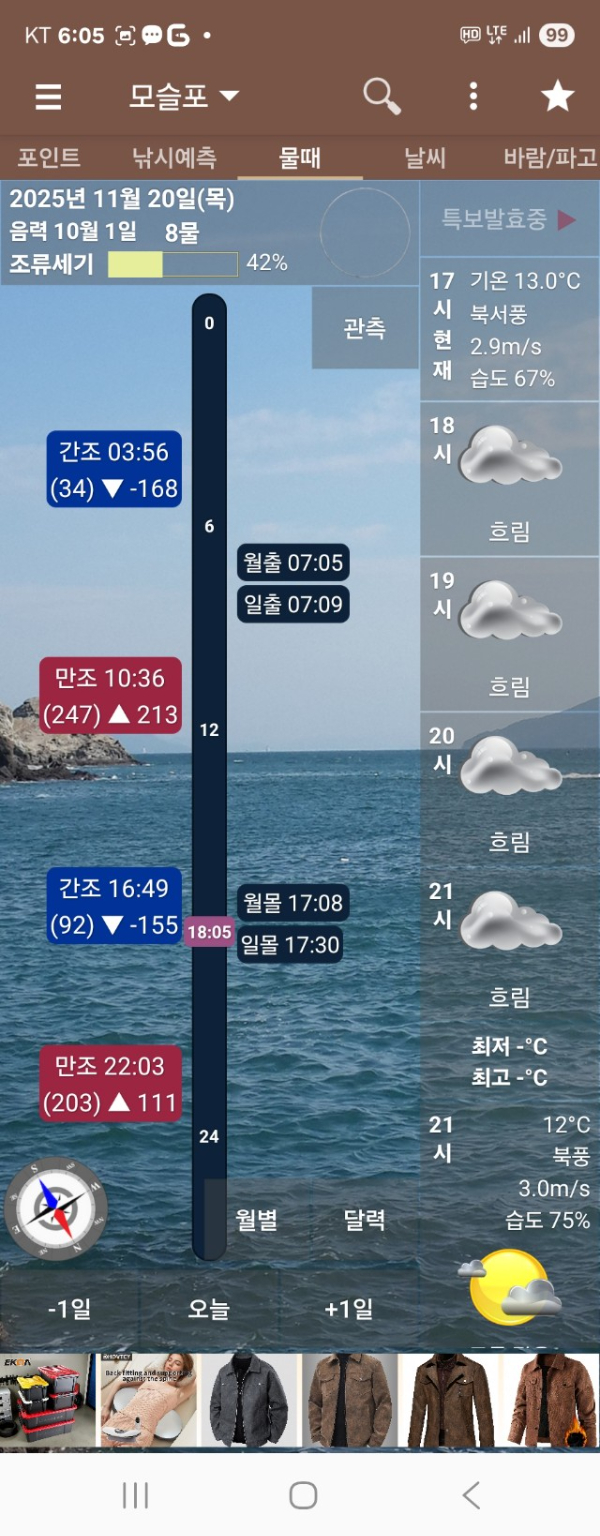Open the 달력 calendar
This screenshot has height=1536, width=600.
[x=364, y=1219]
